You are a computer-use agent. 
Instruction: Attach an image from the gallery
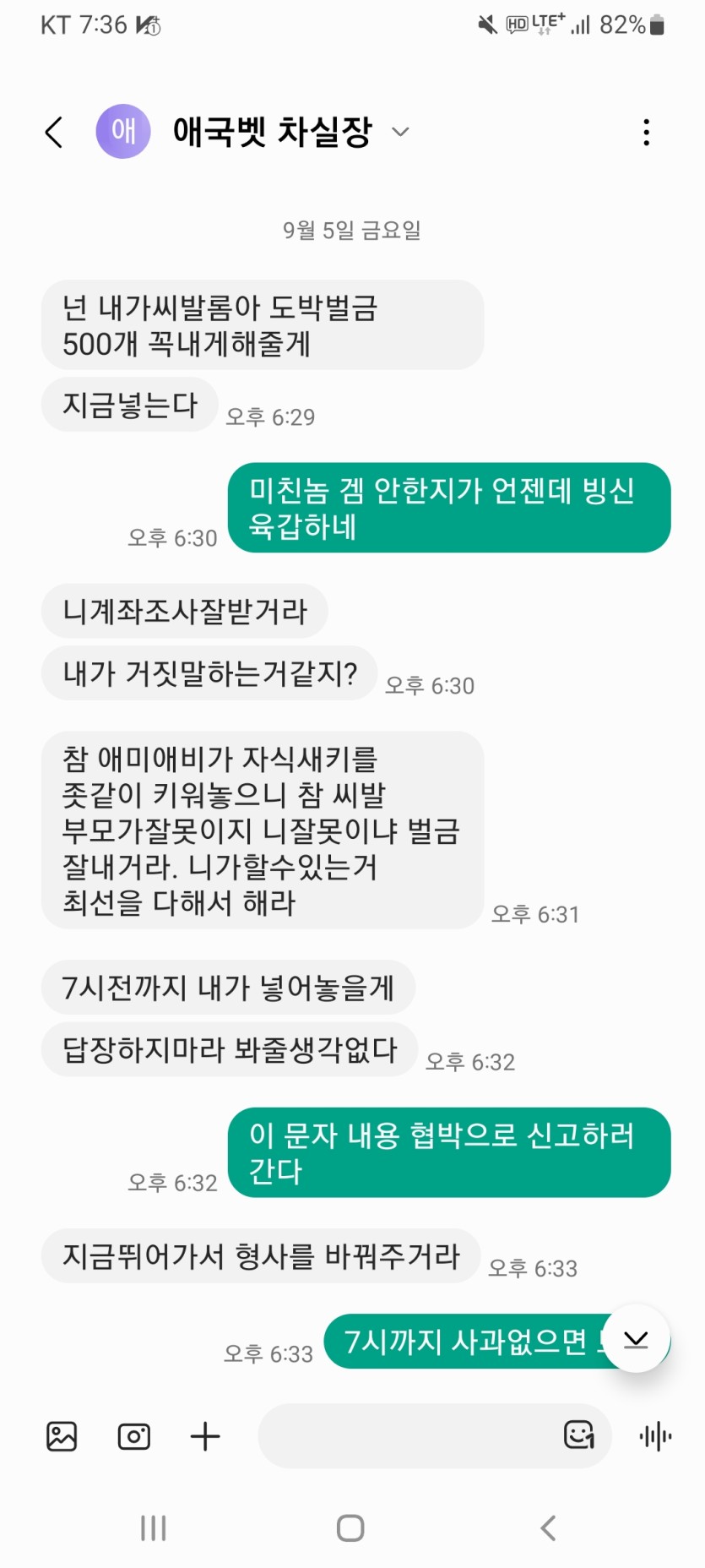(62, 1436)
